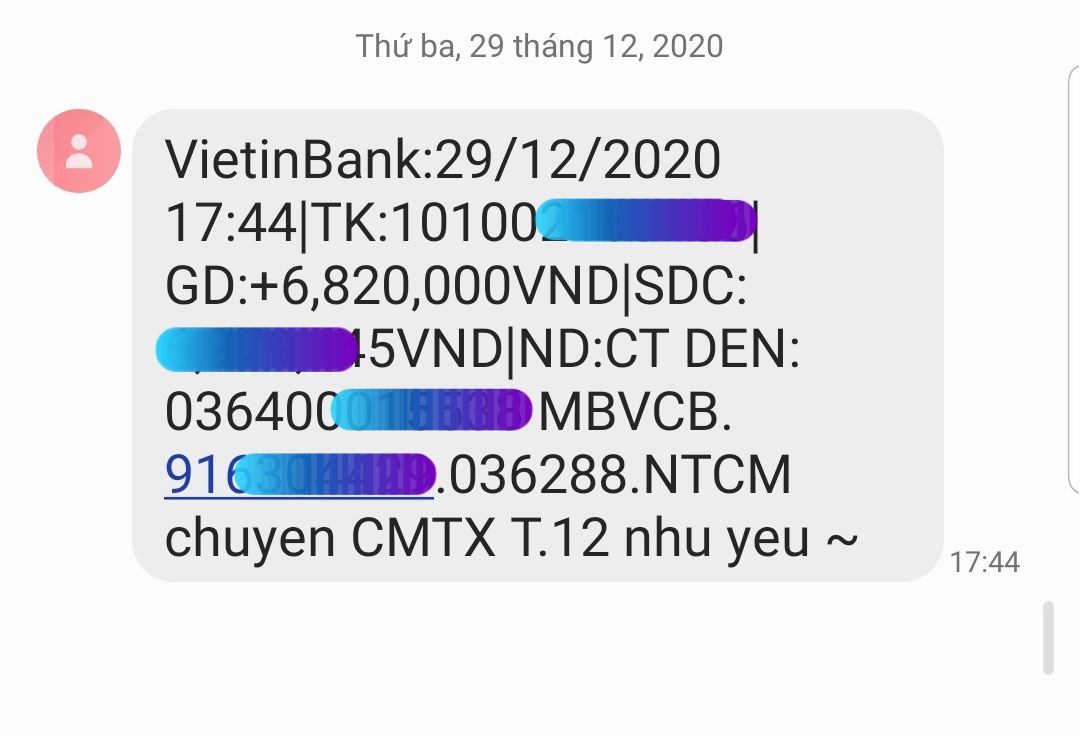Image resolution: width=1080 pixels, height=736 pixels.
Task: Open the sender's pink contact avatar
Action: click(78, 152)
